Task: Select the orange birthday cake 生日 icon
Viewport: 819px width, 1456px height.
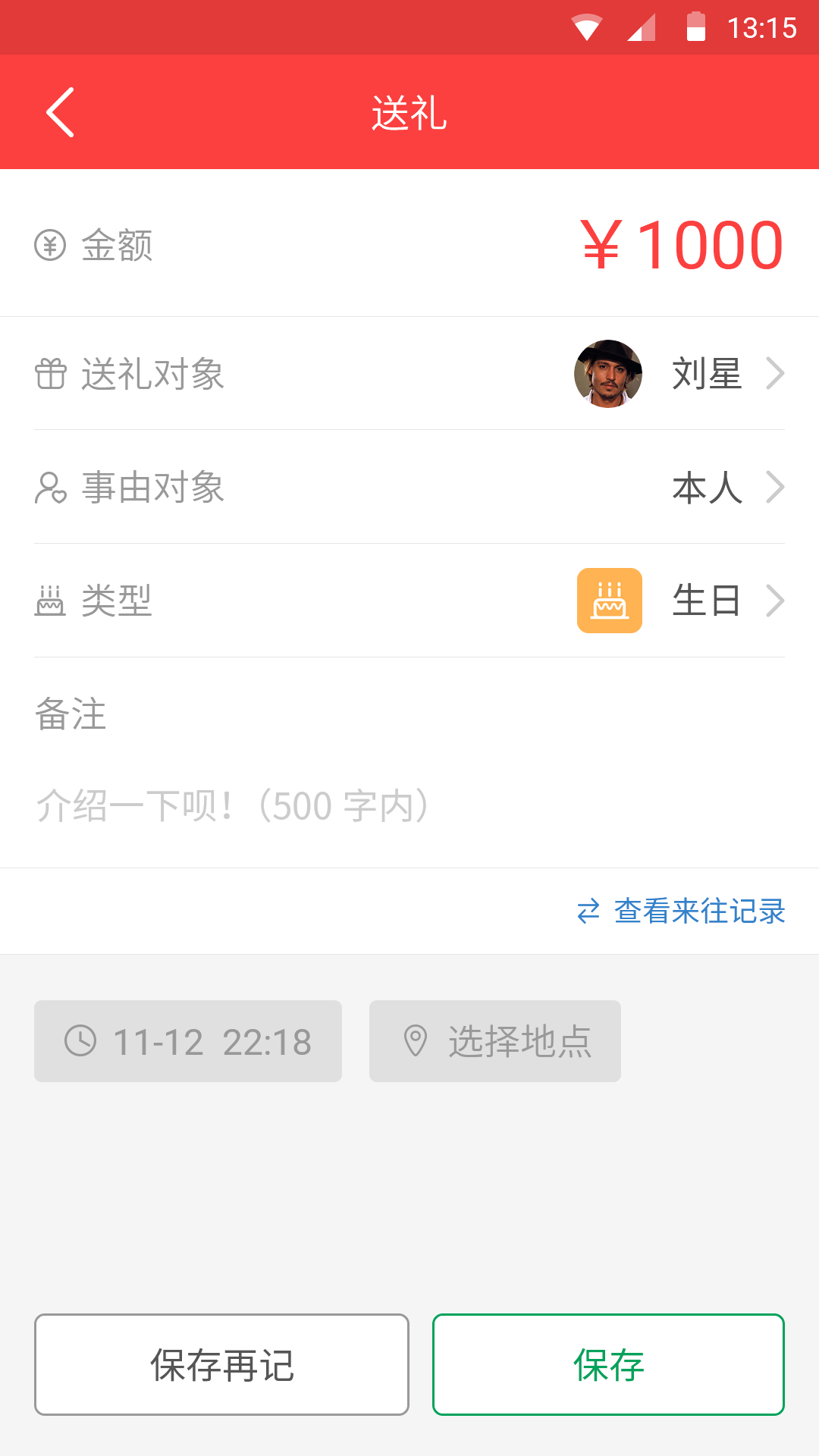Action: (609, 601)
